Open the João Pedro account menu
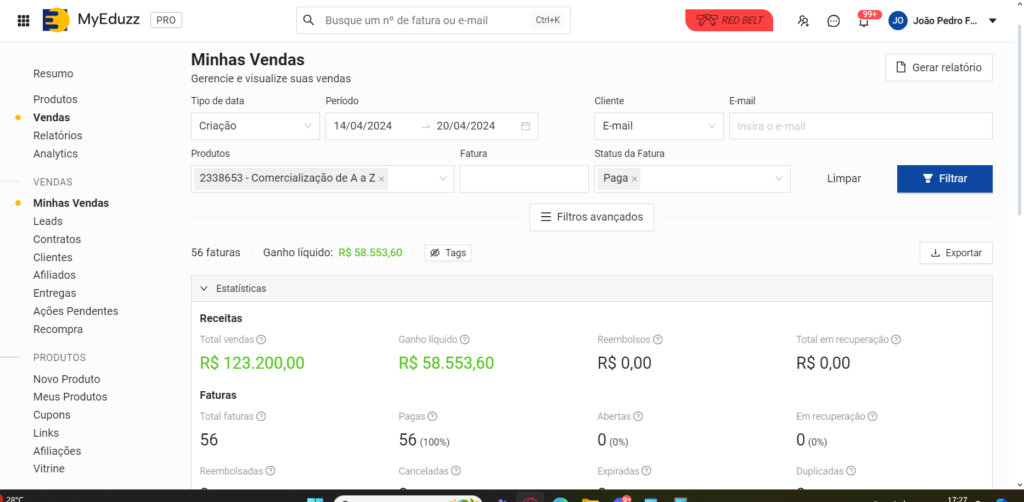 coord(943,21)
